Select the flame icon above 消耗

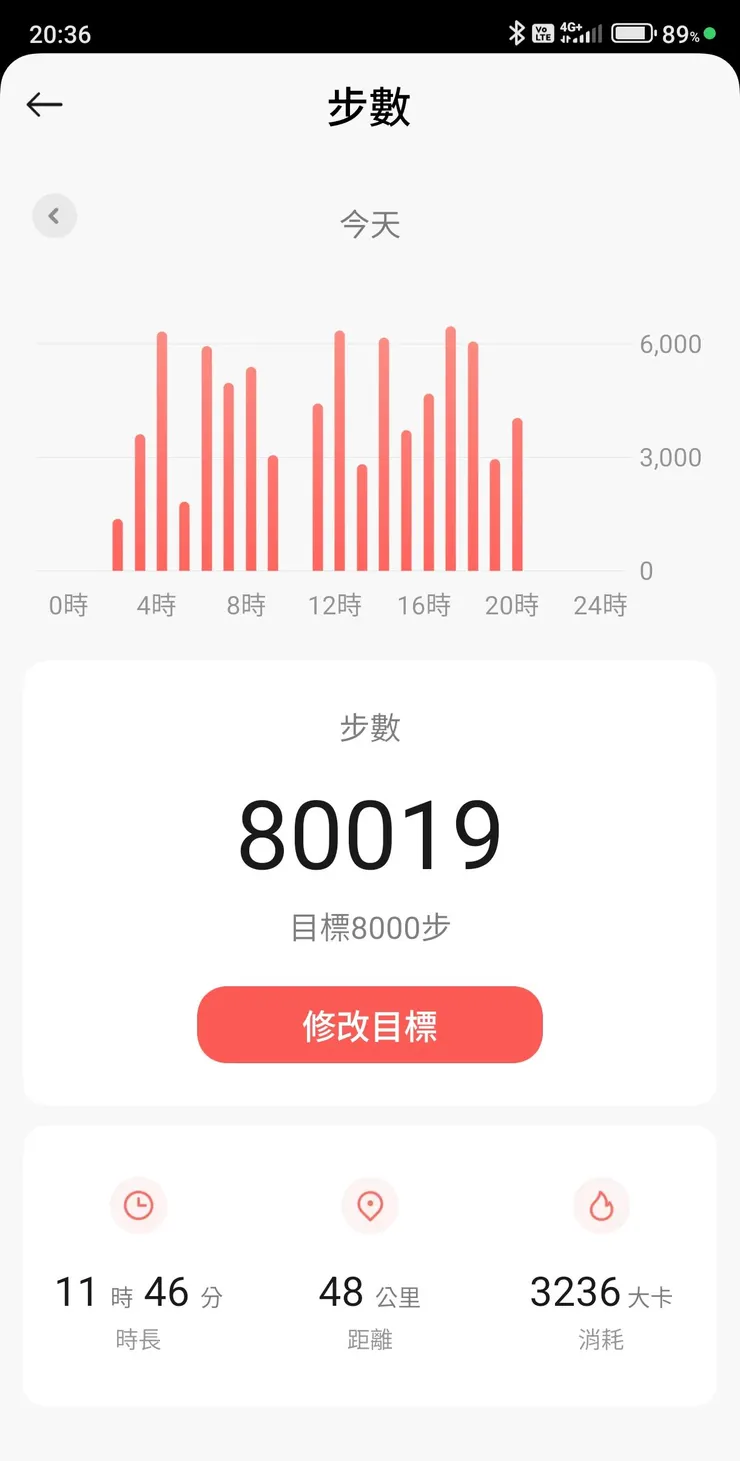[x=601, y=1206]
